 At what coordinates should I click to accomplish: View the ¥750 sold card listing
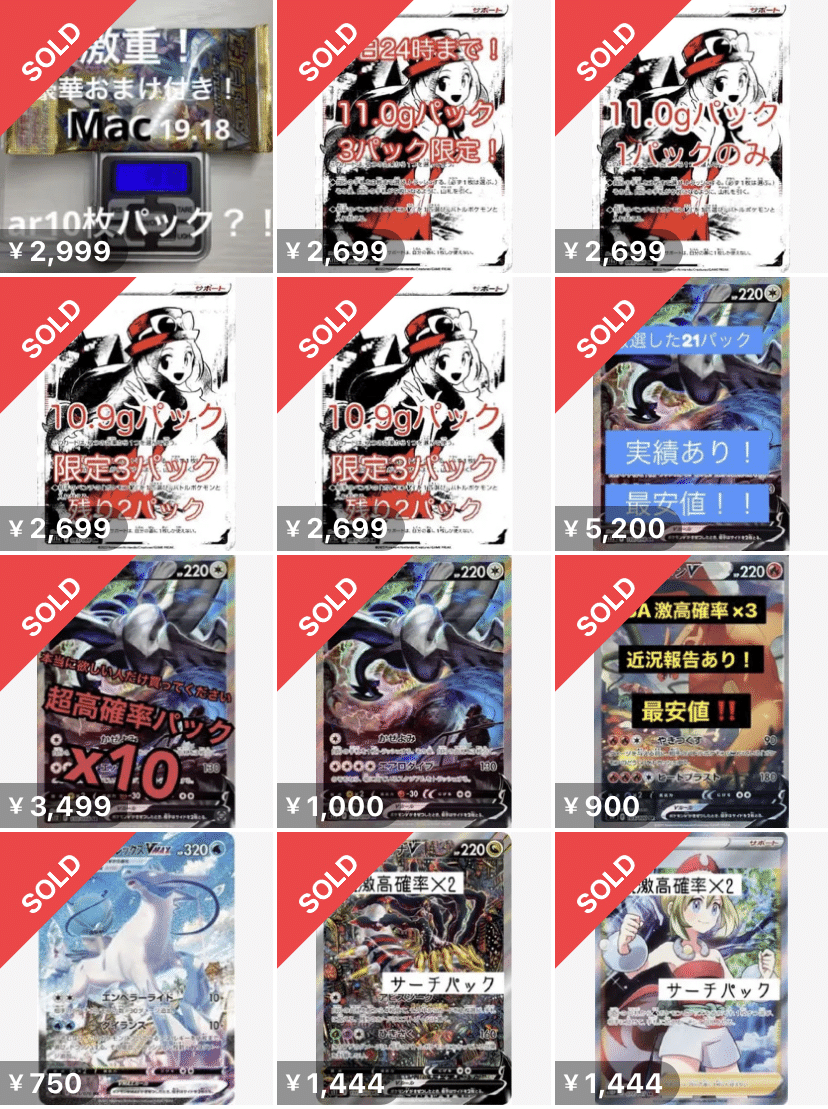click(x=136, y=968)
